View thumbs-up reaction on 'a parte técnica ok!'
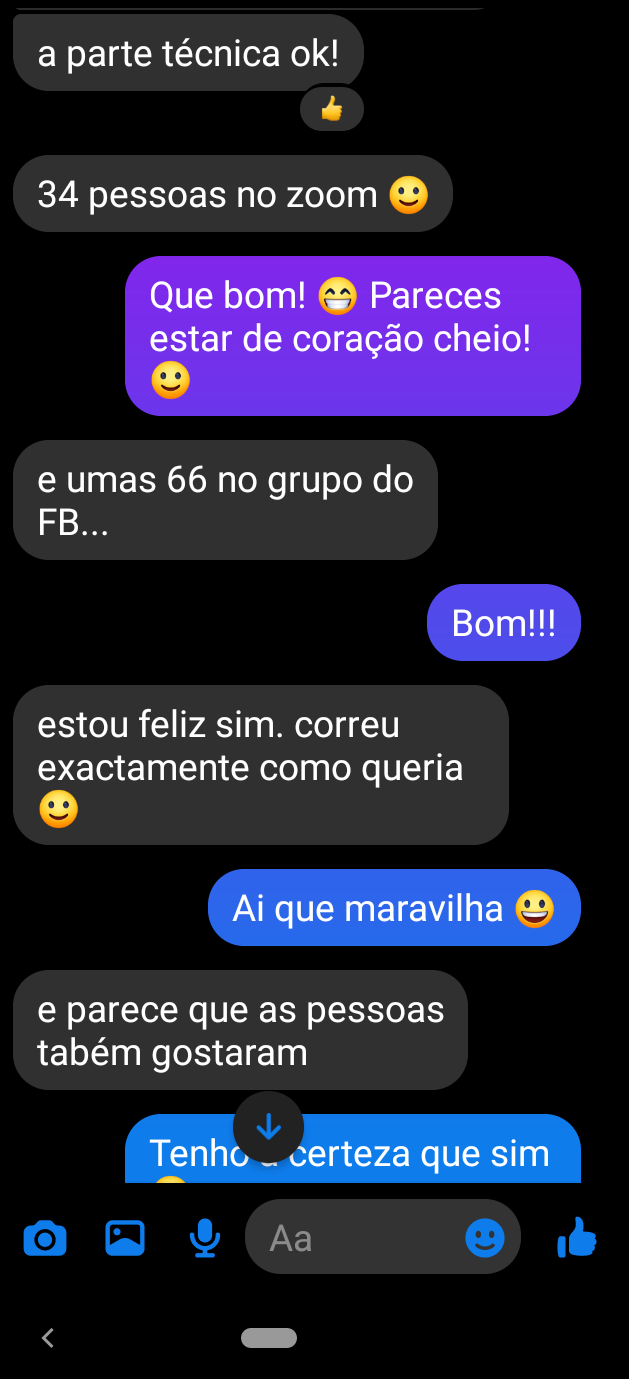 (x=331, y=109)
